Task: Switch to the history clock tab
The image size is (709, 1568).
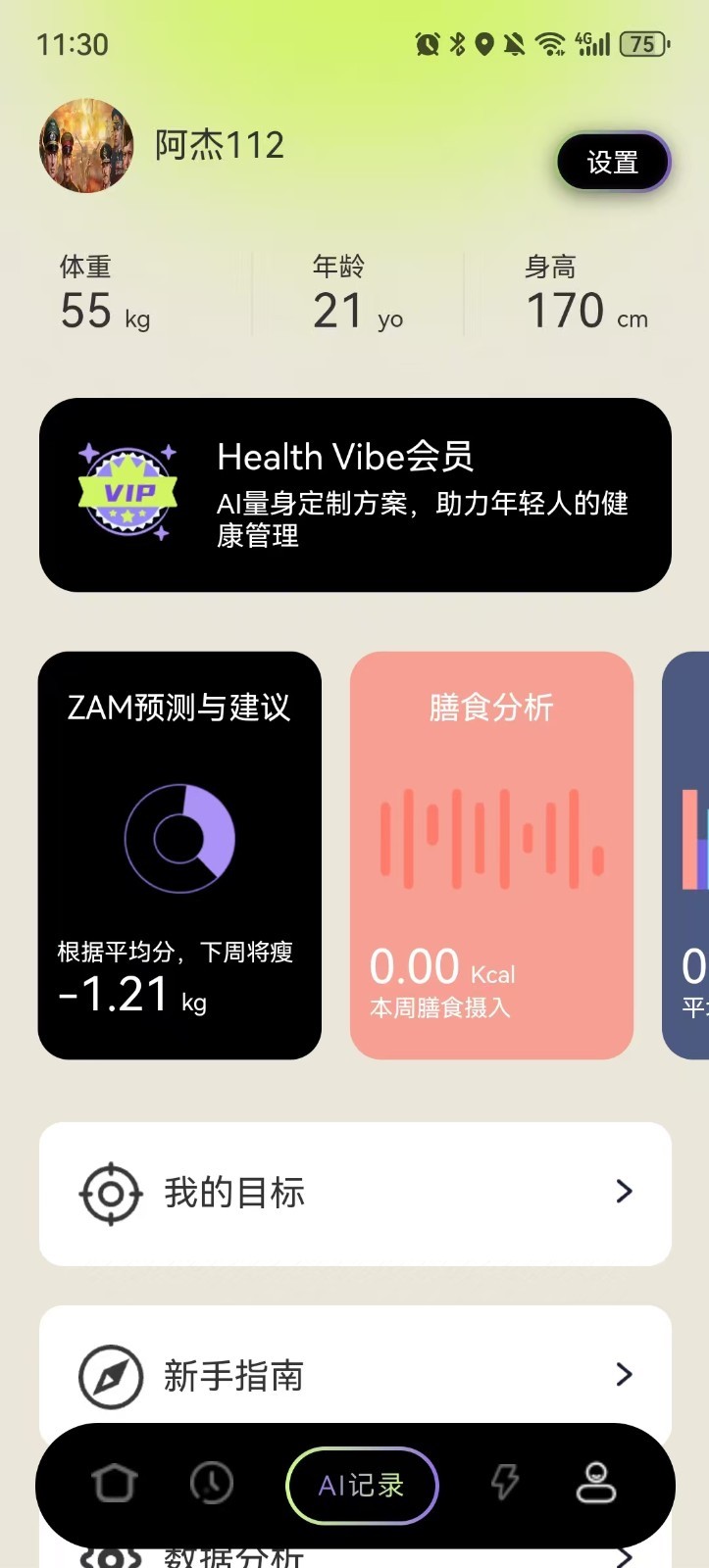Action: tap(212, 1483)
